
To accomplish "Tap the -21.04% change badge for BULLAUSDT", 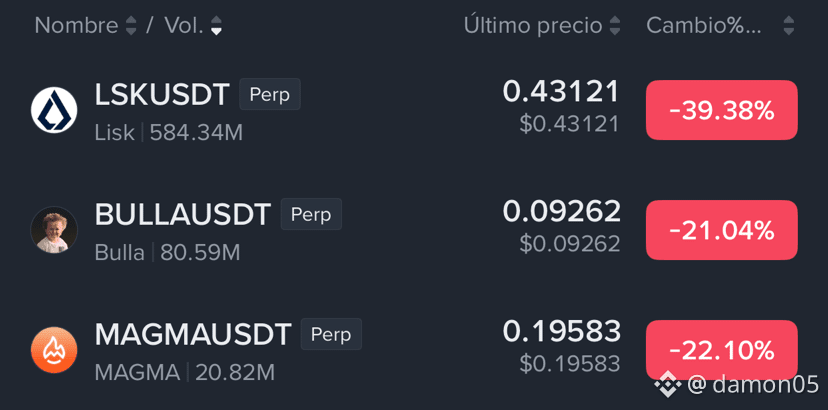I will 721,230.
